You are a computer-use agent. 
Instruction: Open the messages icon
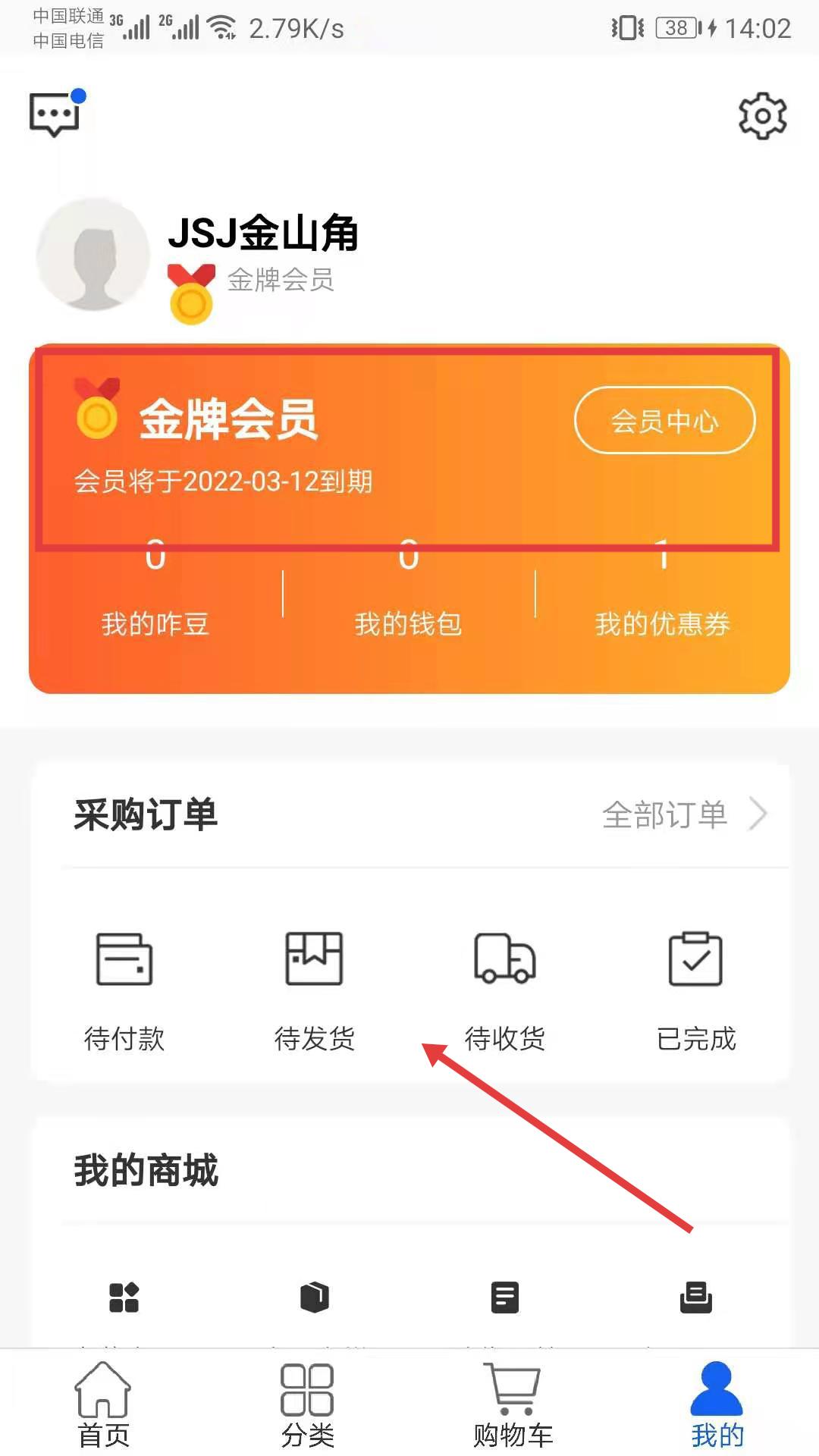point(55,115)
